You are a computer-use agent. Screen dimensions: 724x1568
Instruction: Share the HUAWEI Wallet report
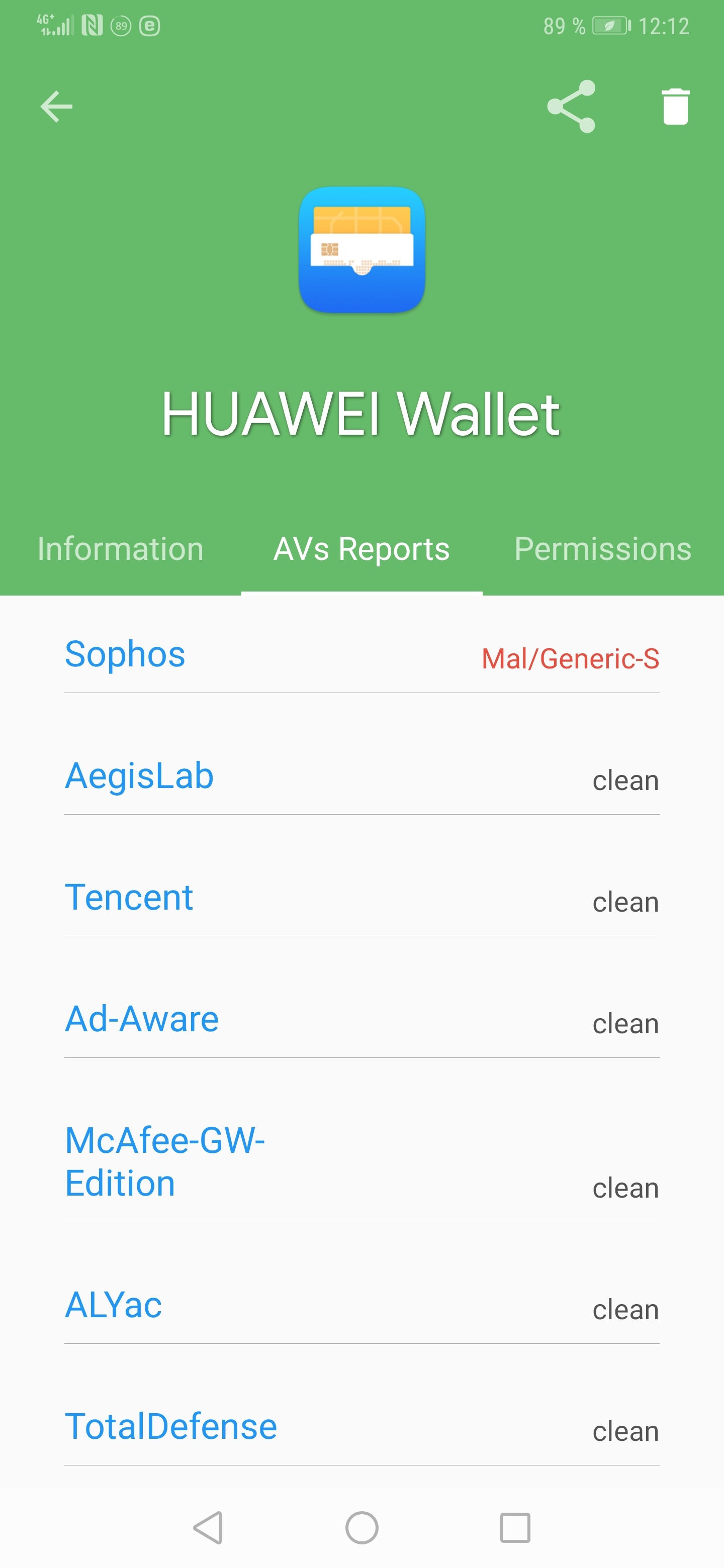[571, 107]
